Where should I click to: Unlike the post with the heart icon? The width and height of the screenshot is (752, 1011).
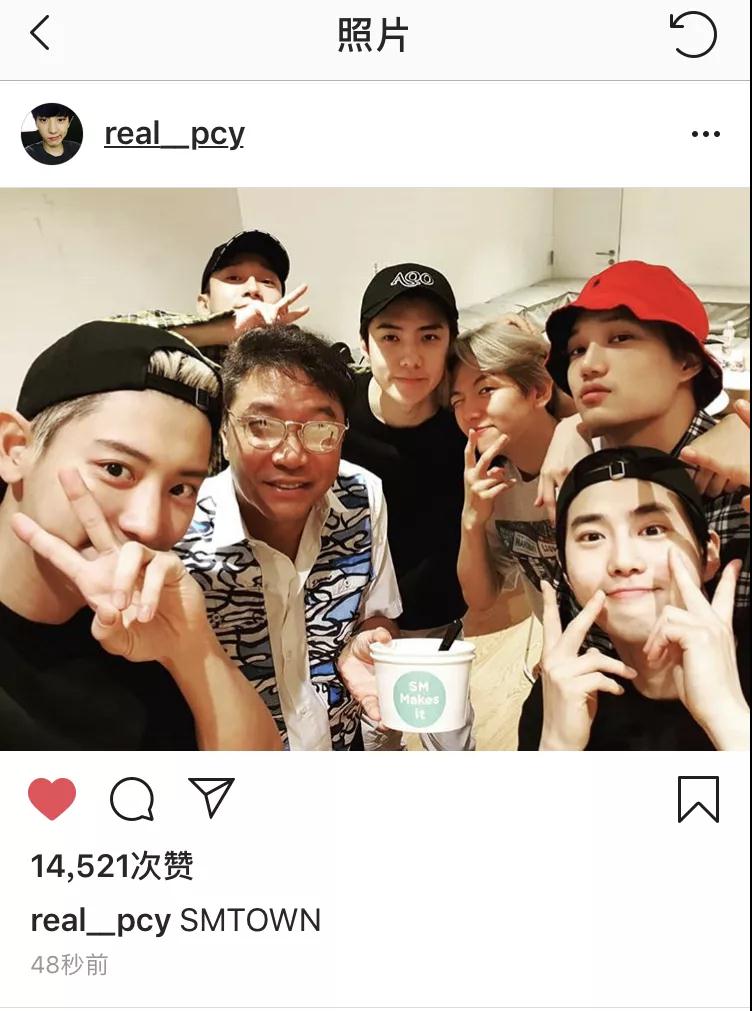coord(52,799)
